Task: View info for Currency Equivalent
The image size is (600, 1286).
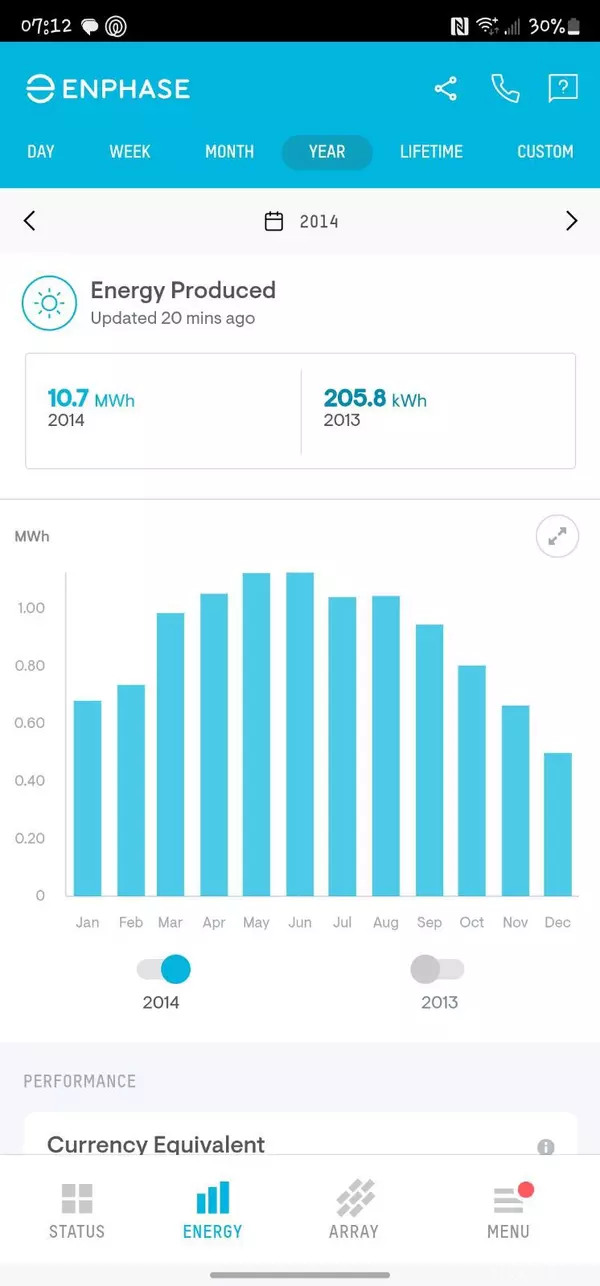Action: tap(545, 1147)
